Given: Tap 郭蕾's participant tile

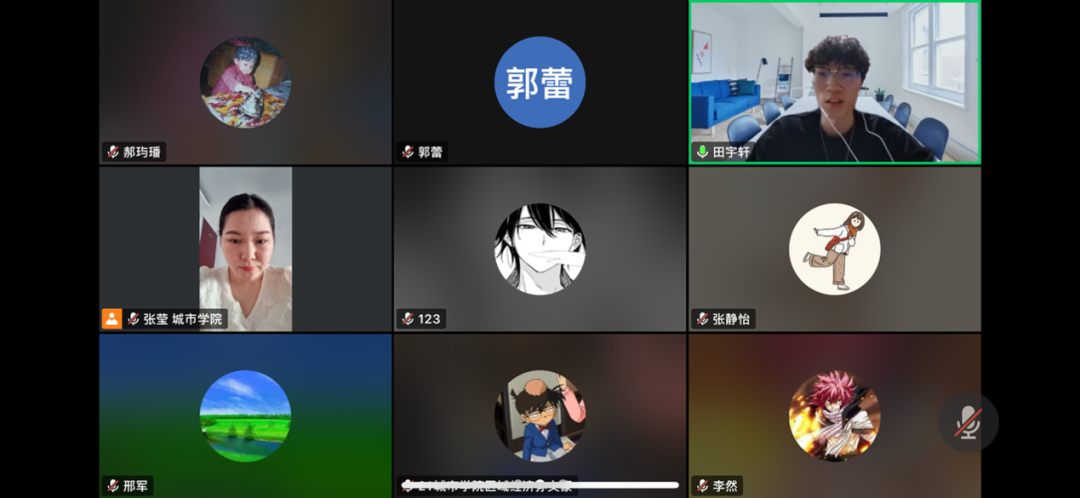Looking at the screenshot, I should click(x=540, y=82).
